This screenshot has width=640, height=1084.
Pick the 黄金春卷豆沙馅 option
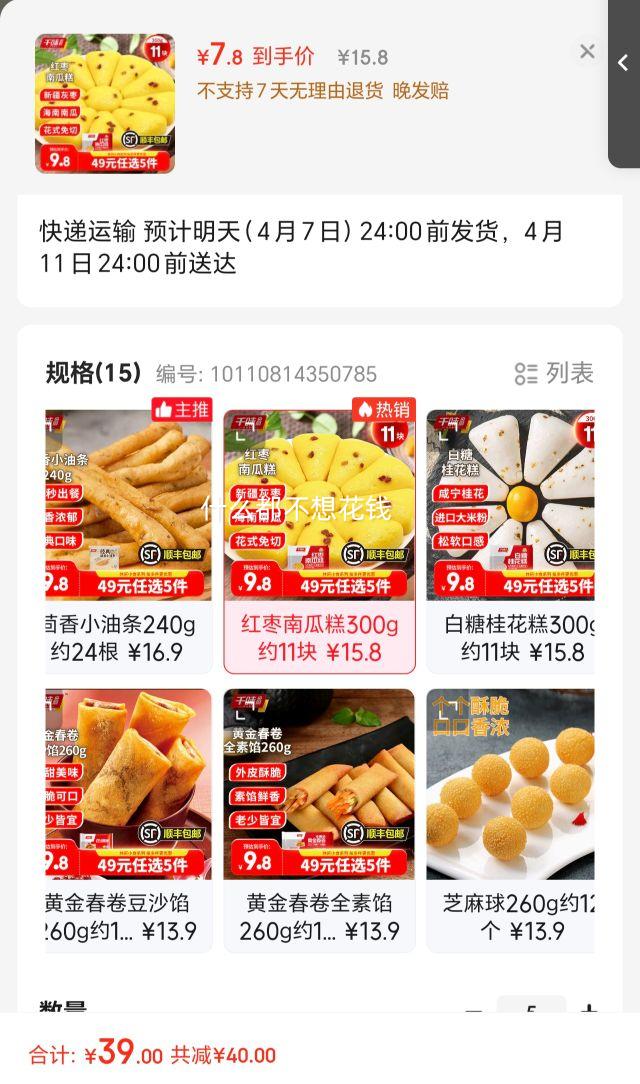tap(128, 819)
